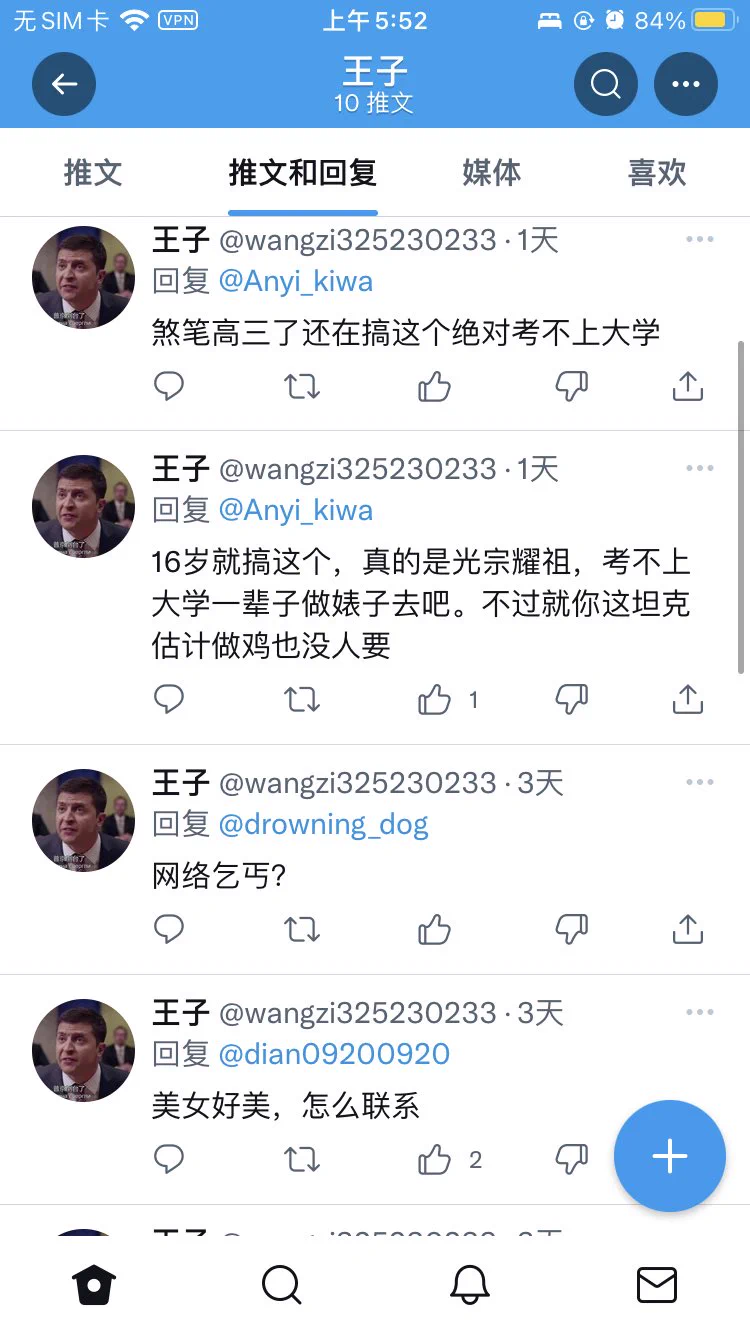Image resolution: width=750 pixels, height=1334 pixels.
Task: Switch to the 媒体 tab
Action: pos(491,172)
